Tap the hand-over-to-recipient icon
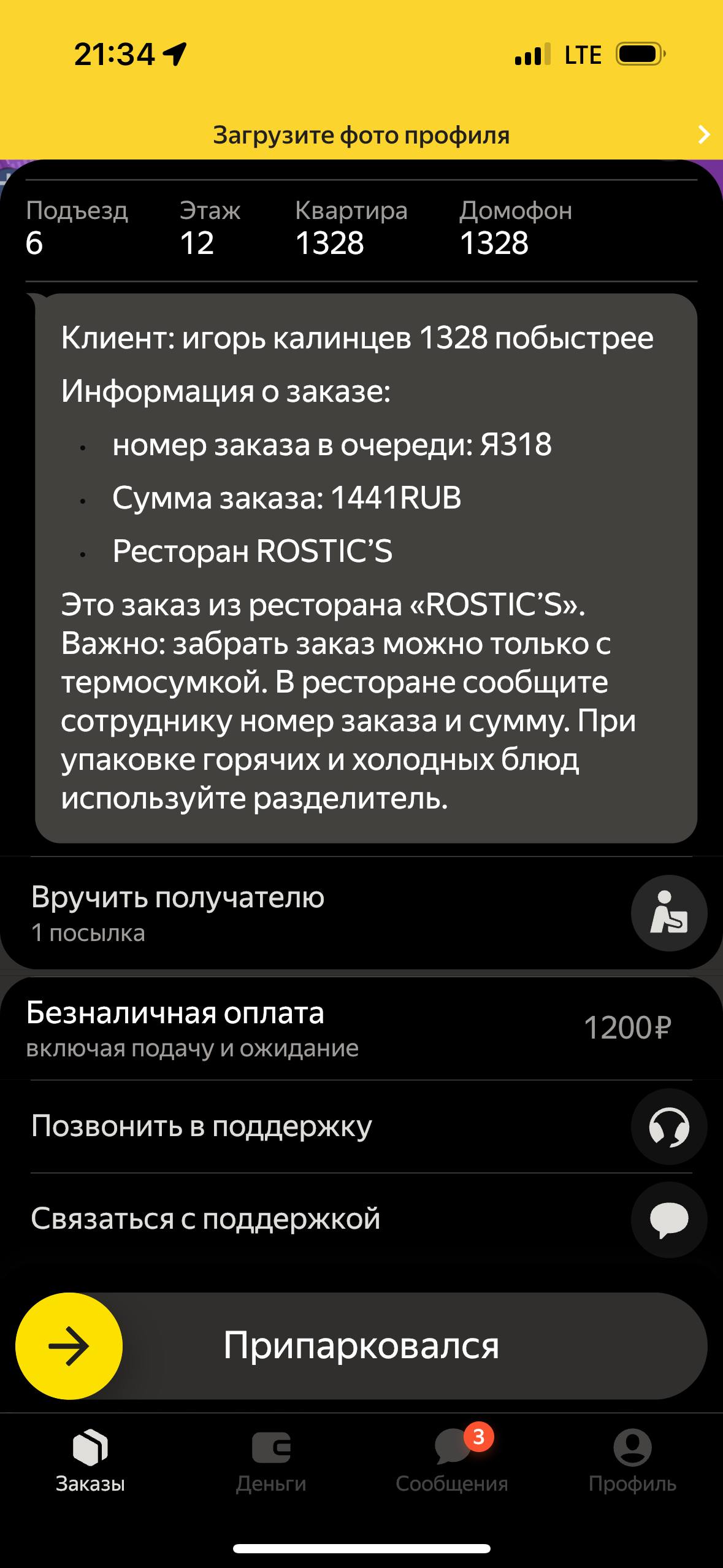Image resolution: width=723 pixels, height=1568 pixels. pyautogui.click(x=668, y=913)
